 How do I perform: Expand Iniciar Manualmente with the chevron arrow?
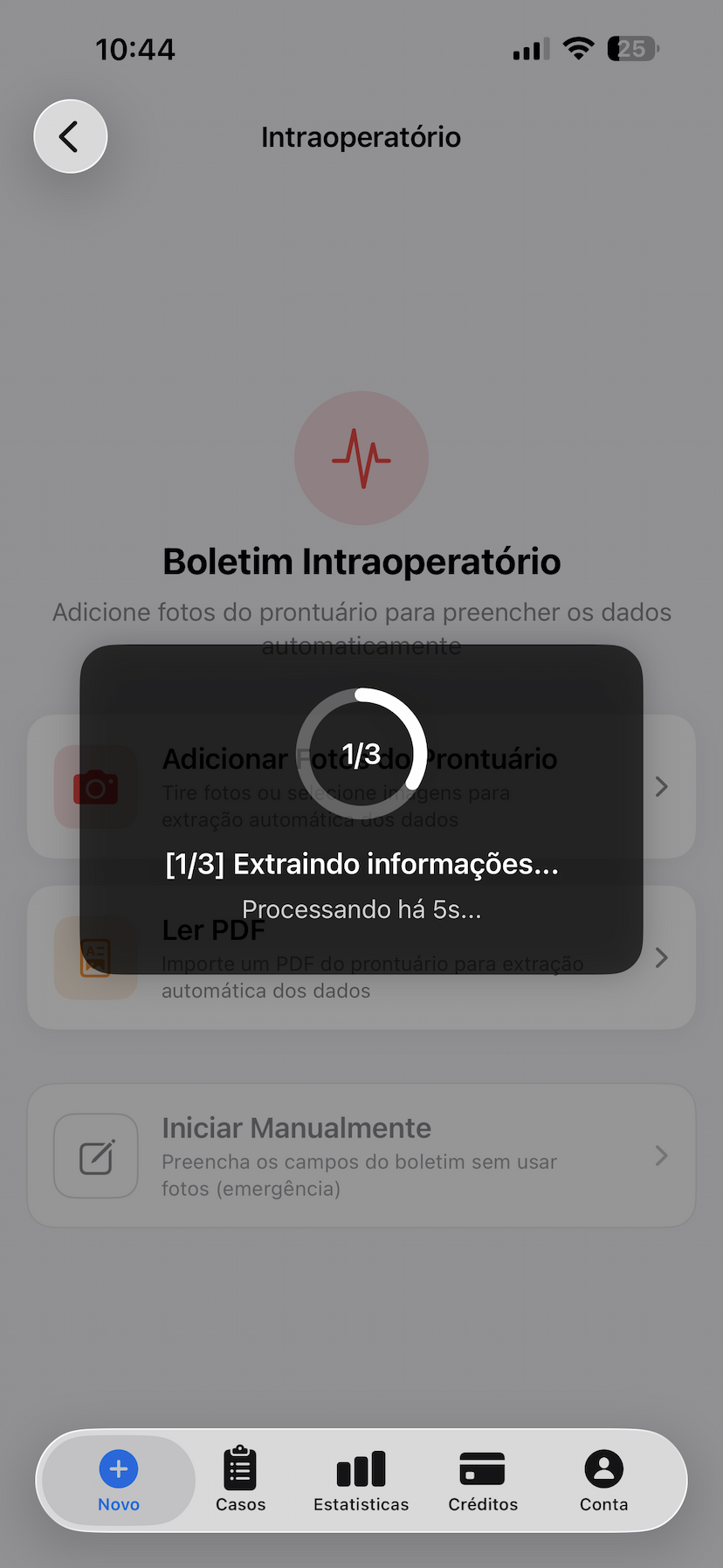pyautogui.click(x=662, y=1155)
